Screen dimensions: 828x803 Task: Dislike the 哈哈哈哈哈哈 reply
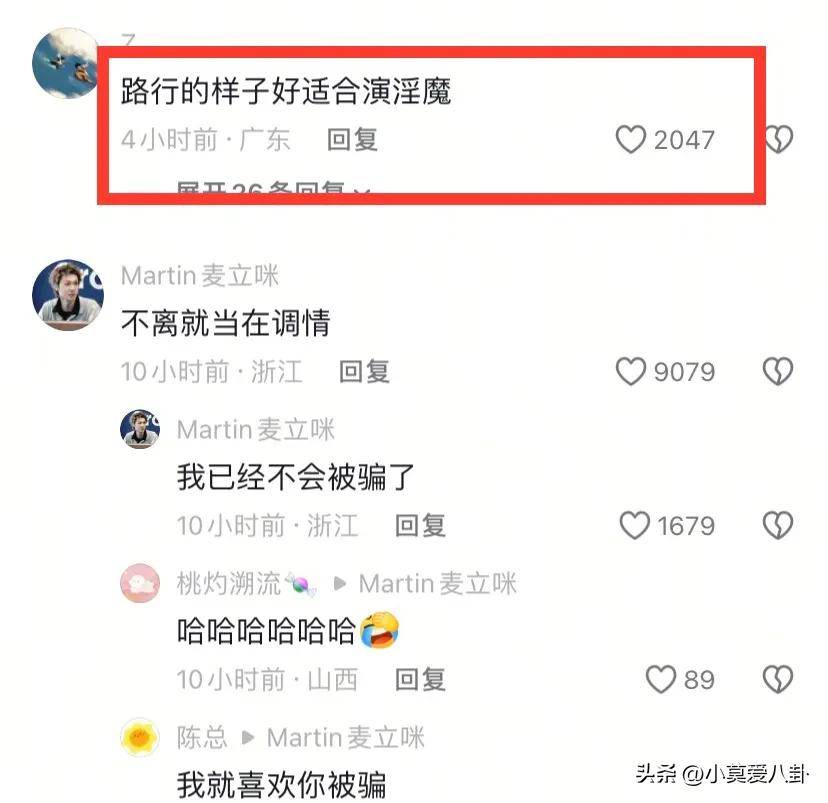pyautogui.click(x=778, y=680)
